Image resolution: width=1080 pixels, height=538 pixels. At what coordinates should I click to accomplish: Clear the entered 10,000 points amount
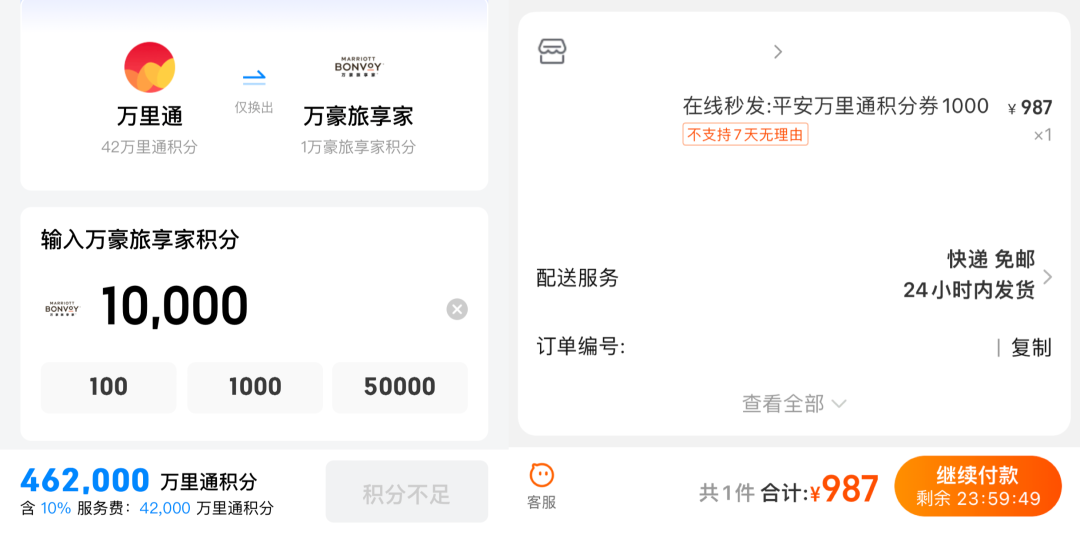pyautogui.click(x=457, y=309)
